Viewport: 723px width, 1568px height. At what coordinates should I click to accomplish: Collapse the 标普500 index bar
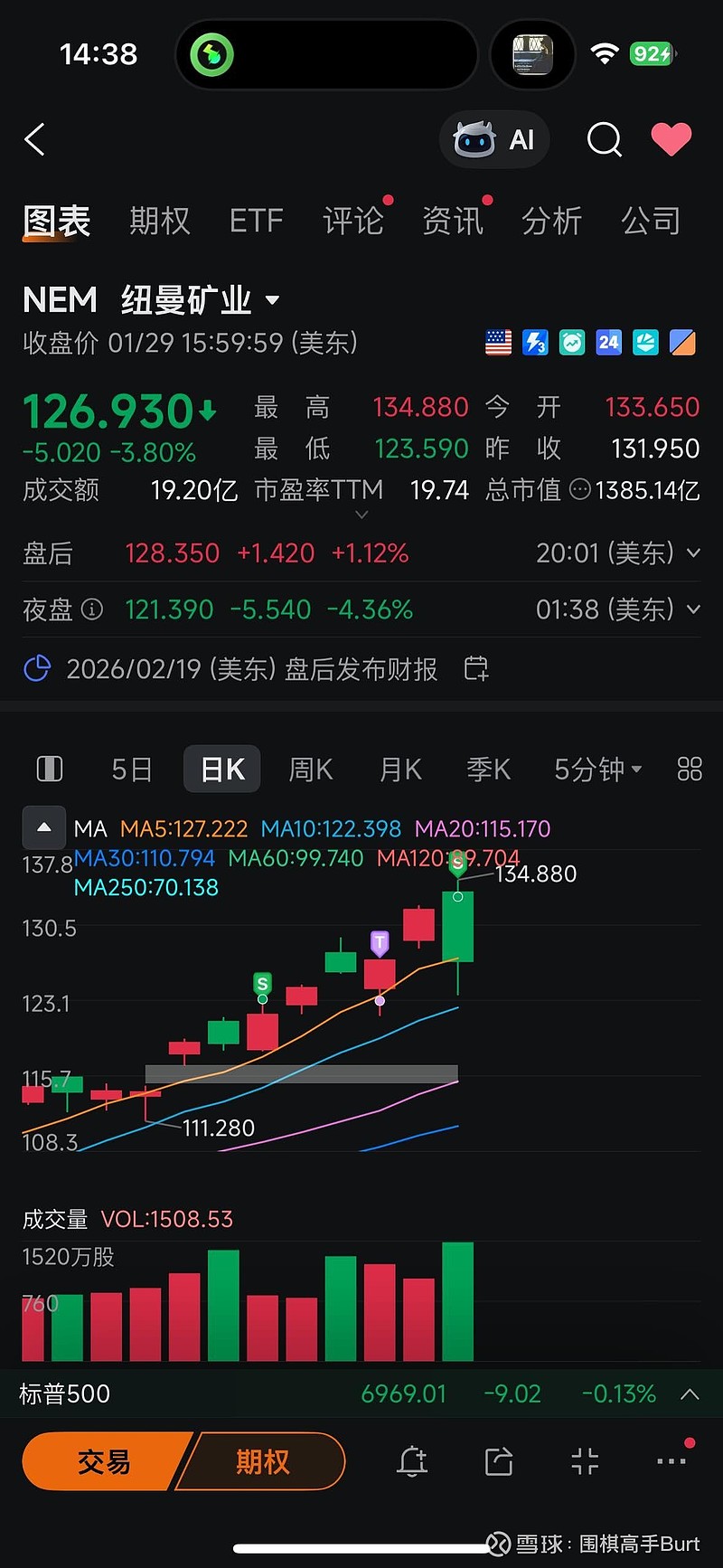click(x=690, y=1393)
